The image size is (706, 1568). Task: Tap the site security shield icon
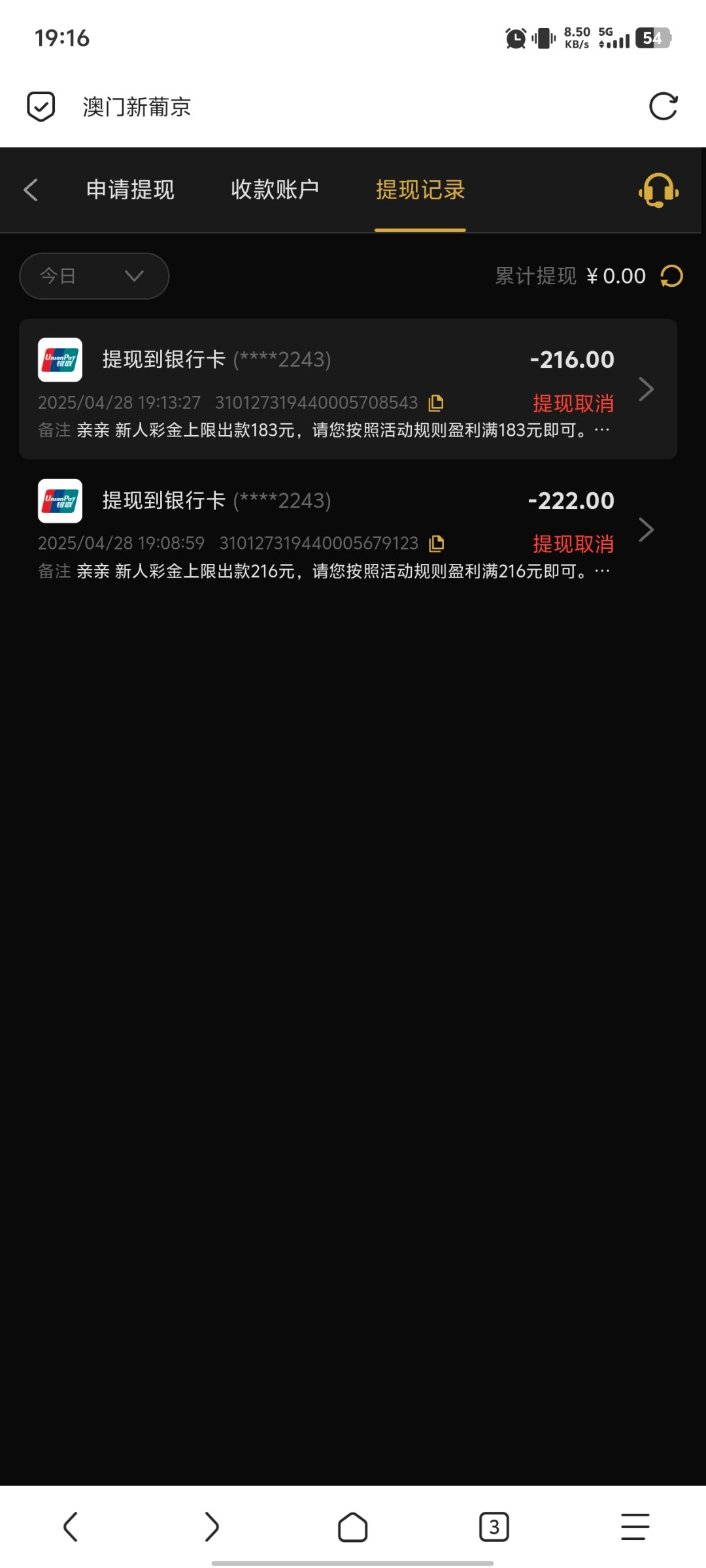(x=41, y=106)
